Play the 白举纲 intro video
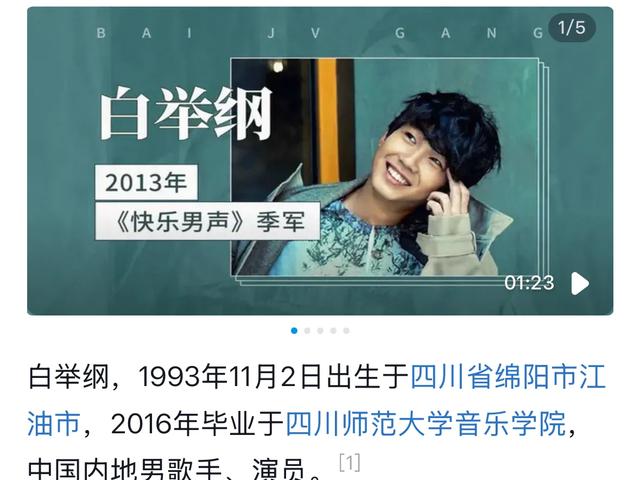Viewport: 640px width, 480px height. [580, 283]
